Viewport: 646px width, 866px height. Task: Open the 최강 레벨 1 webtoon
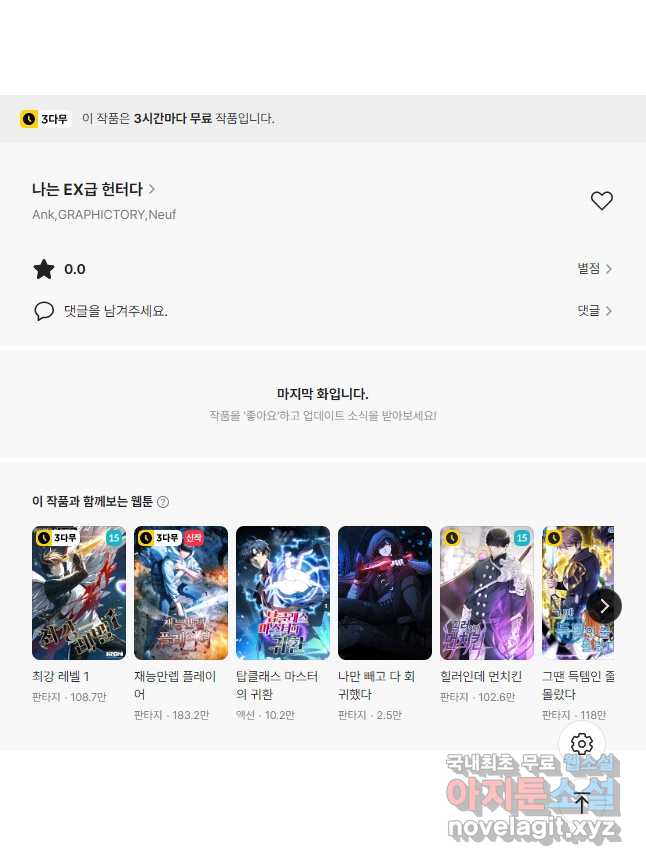pos(79,593)
